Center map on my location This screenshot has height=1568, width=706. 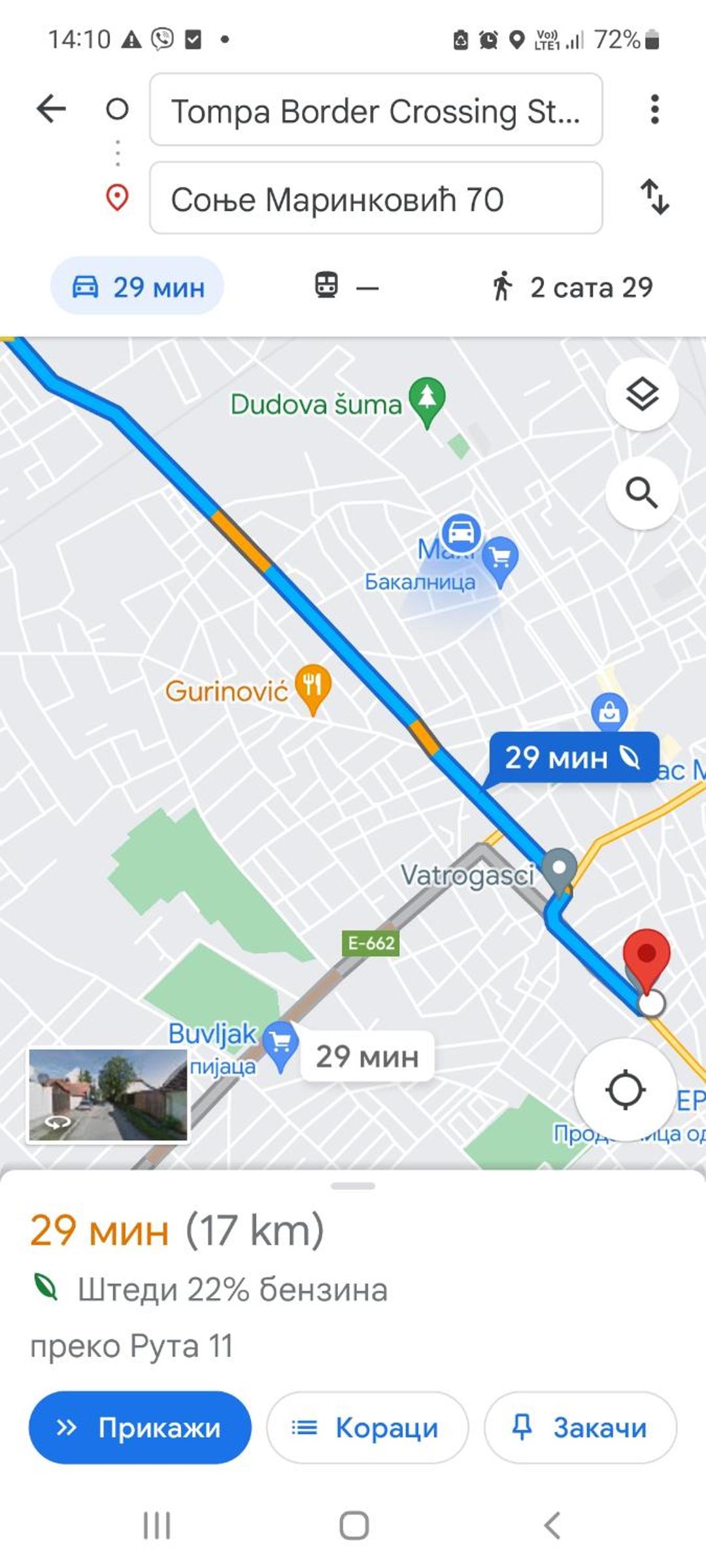pos(626,1090)
